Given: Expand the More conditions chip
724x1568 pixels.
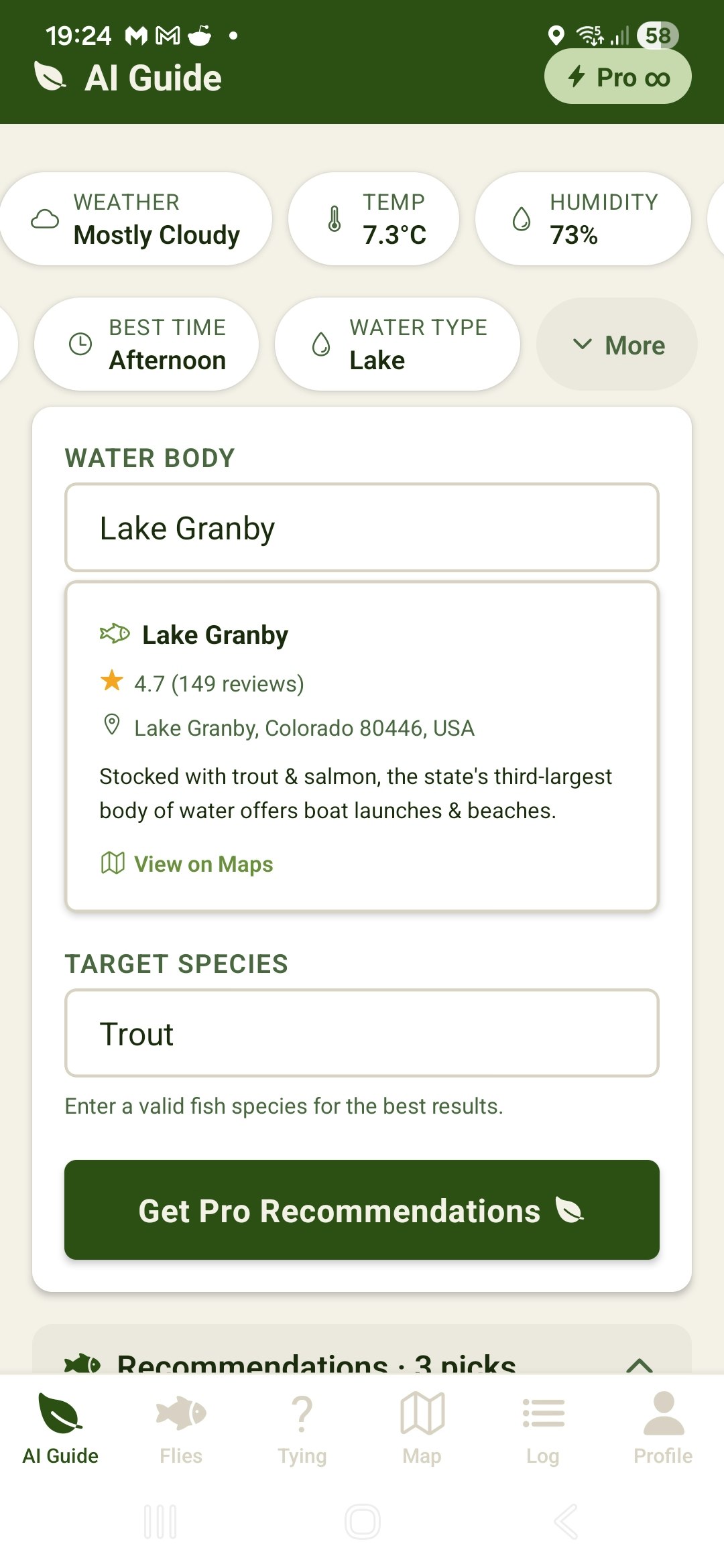Looking at the screenshot, I should point(617,345).
